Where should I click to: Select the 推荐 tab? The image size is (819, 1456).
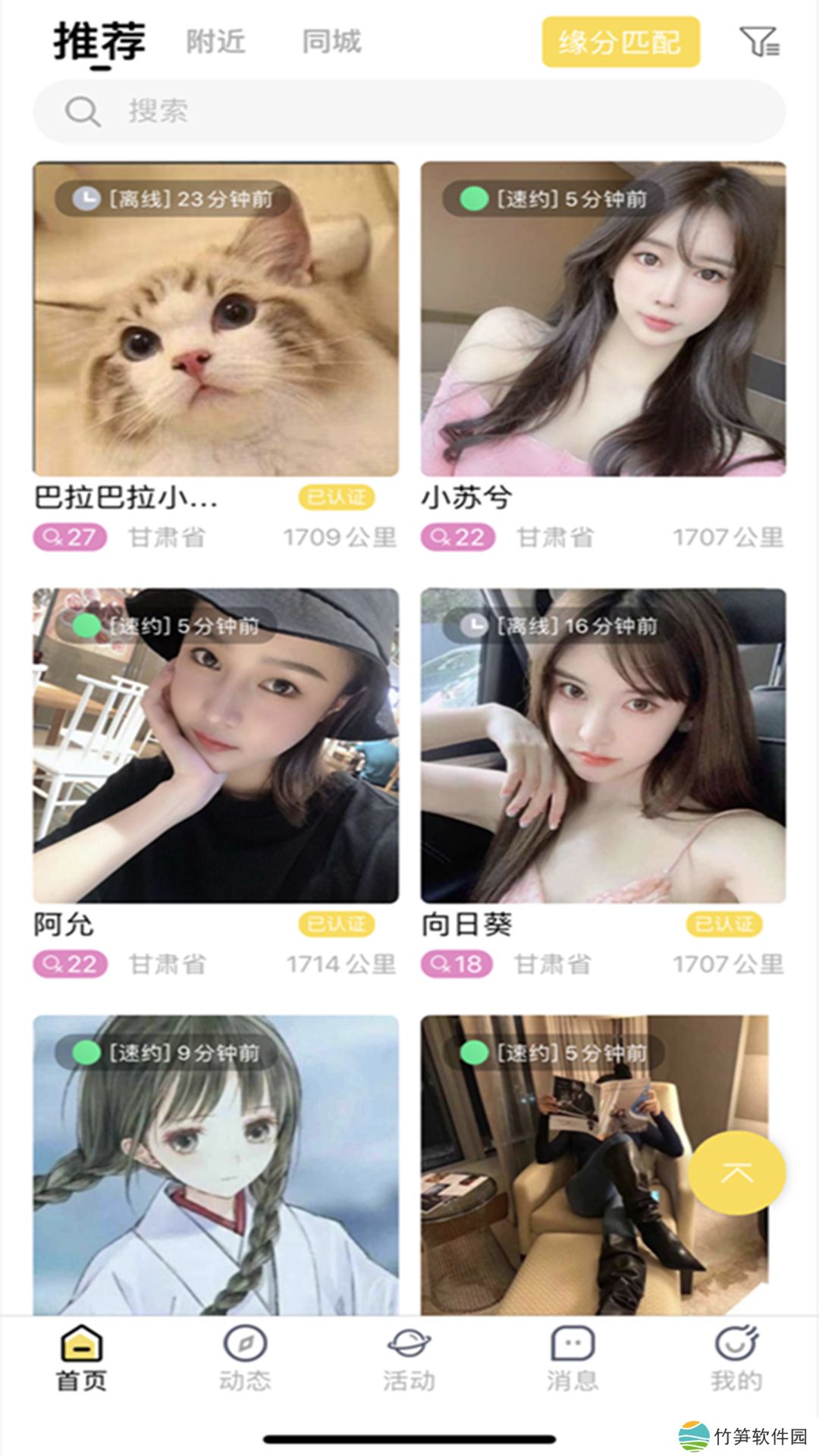[99, 42]
